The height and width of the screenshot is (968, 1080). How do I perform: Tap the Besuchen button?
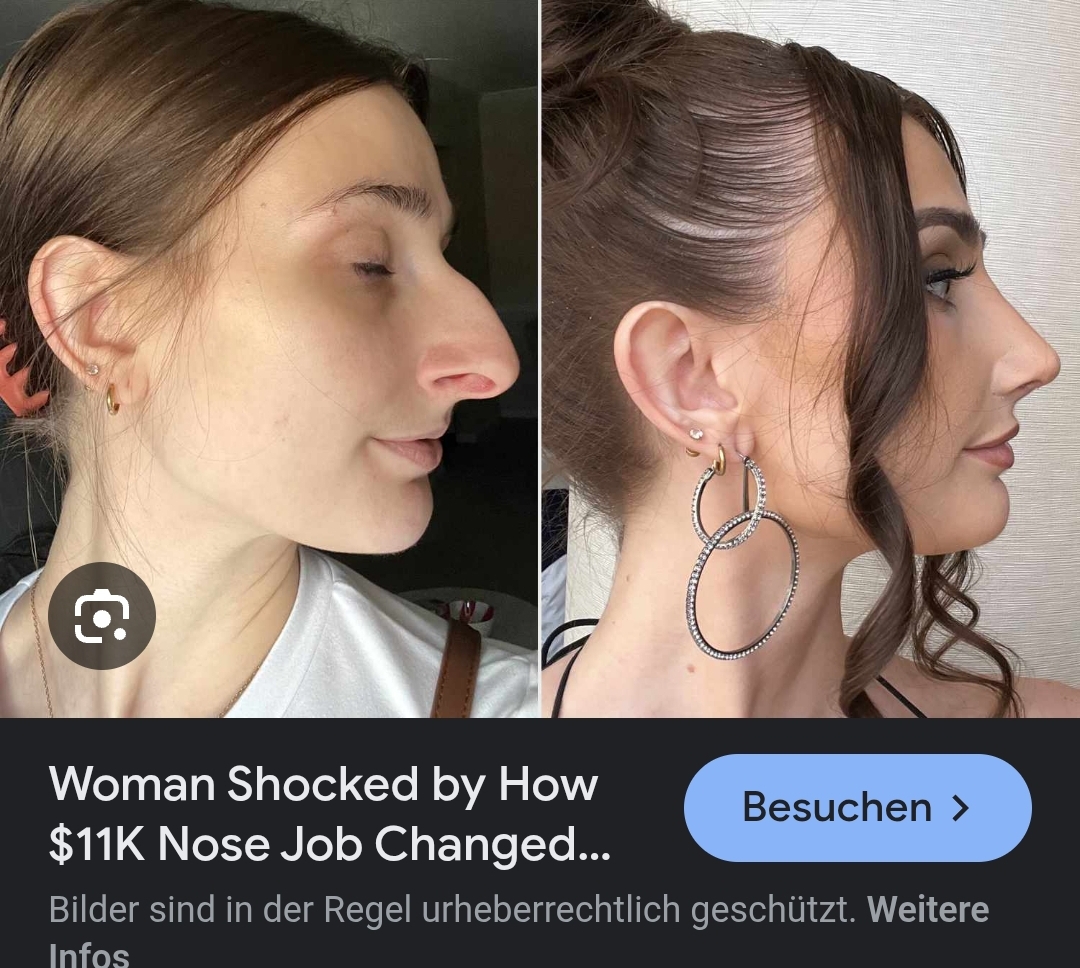(857, 808)
